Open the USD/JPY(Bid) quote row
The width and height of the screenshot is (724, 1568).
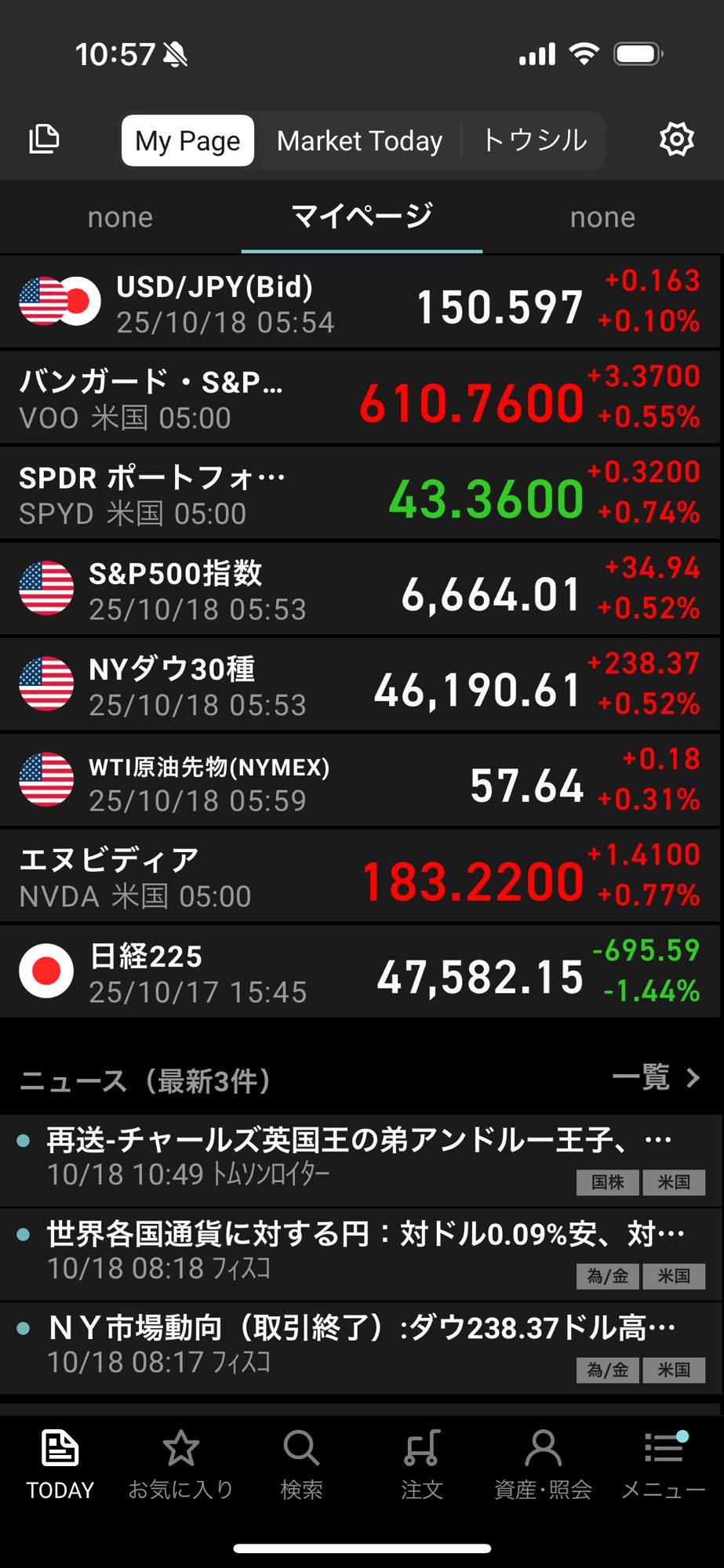[361, 303]
